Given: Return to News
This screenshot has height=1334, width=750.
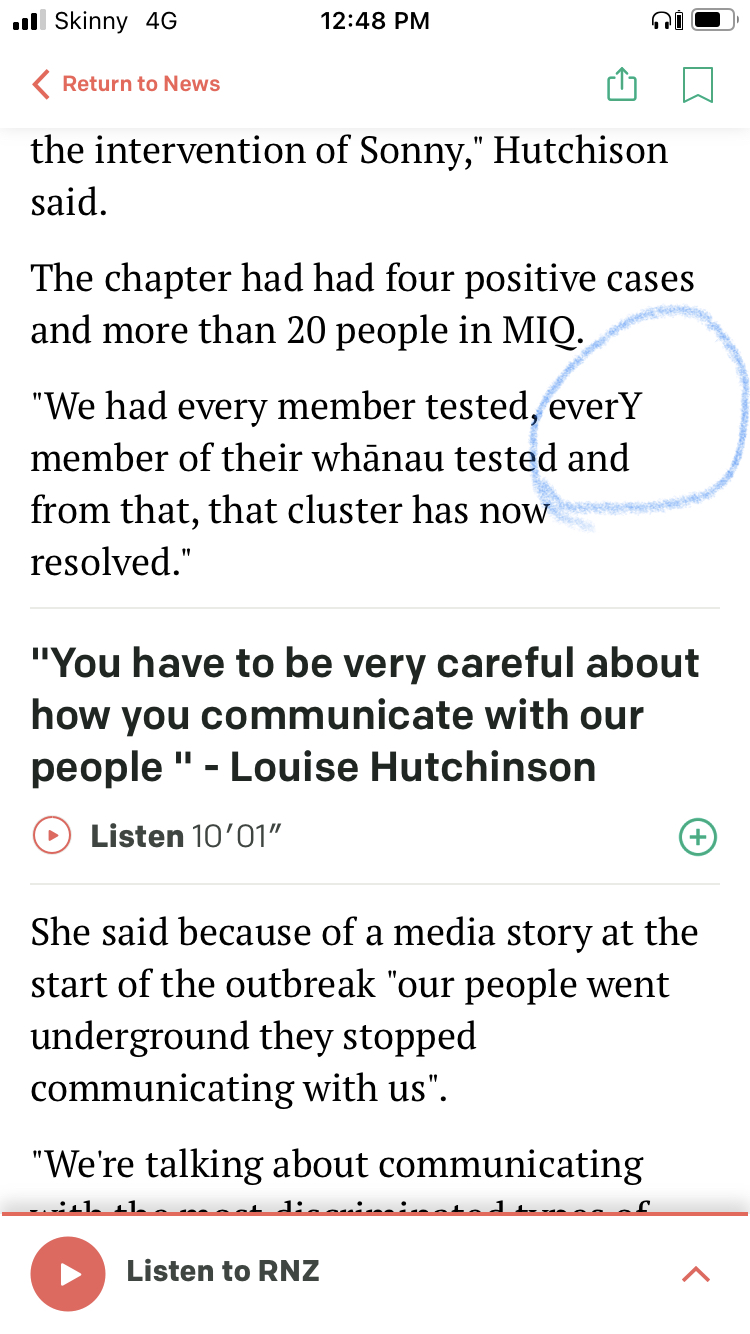Looking at the screenshot, I should tap(126, 84).
